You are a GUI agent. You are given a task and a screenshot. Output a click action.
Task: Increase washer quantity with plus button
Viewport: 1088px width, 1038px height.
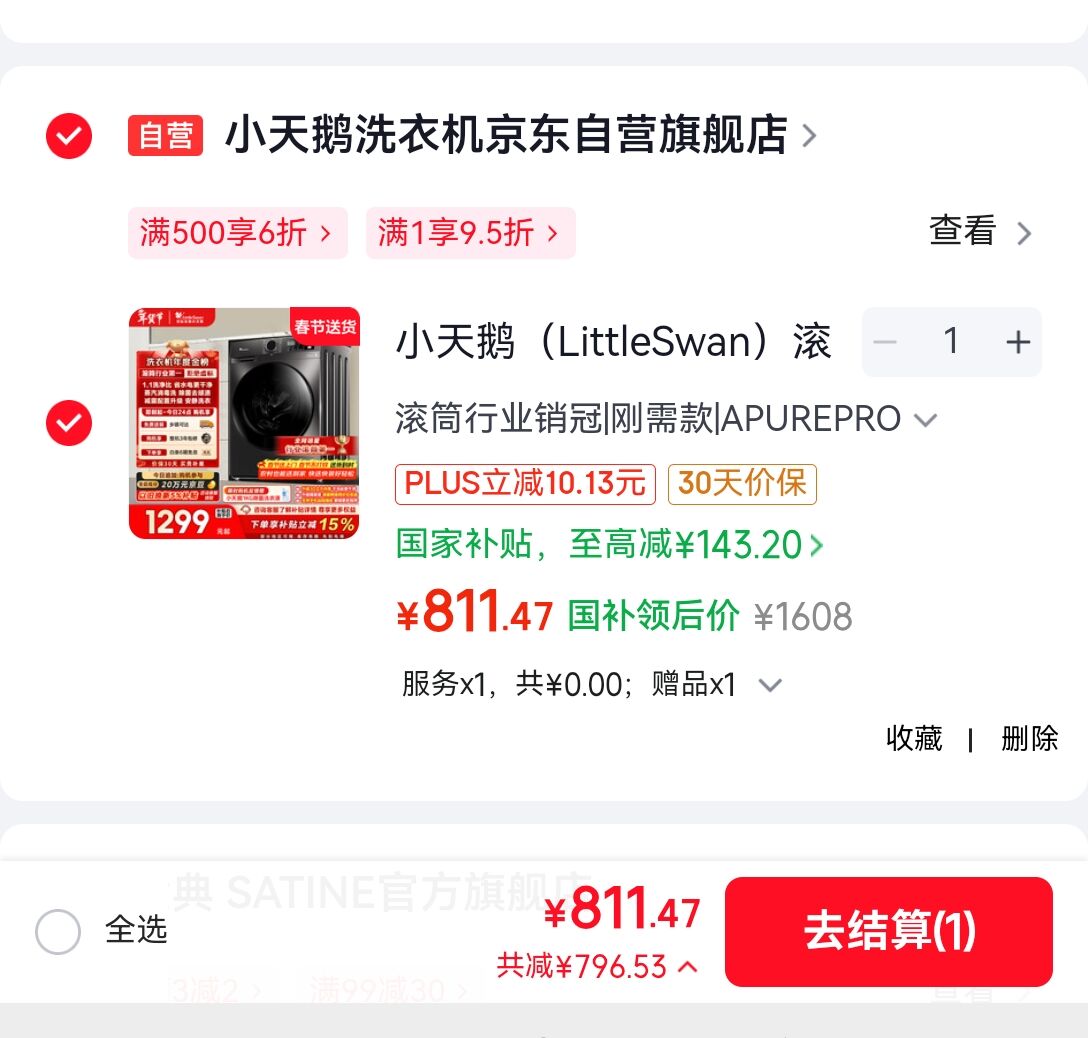pyautogui.click(x=1017, y=343)
